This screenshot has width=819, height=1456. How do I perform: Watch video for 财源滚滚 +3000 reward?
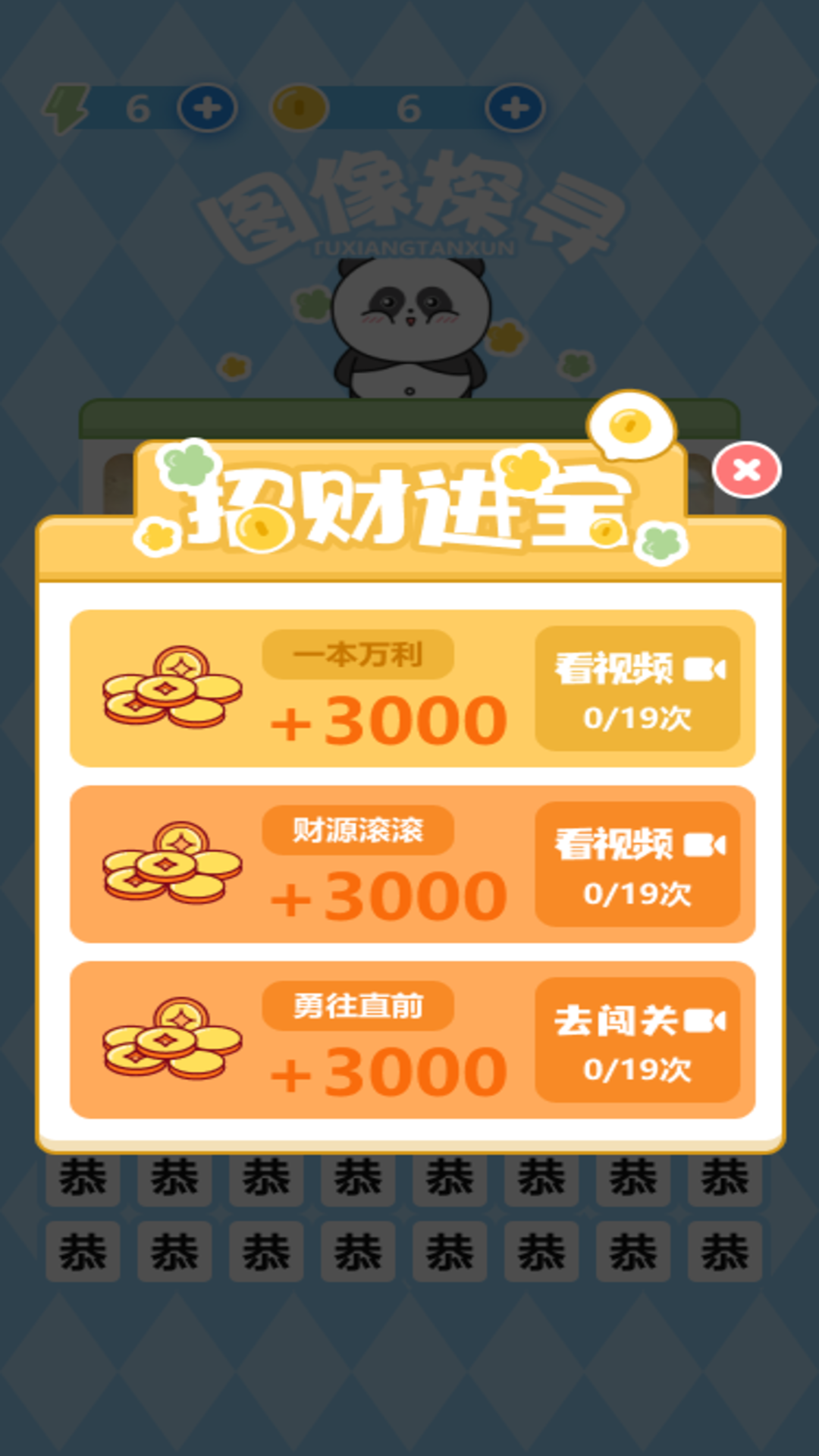[x=637, y=864]
